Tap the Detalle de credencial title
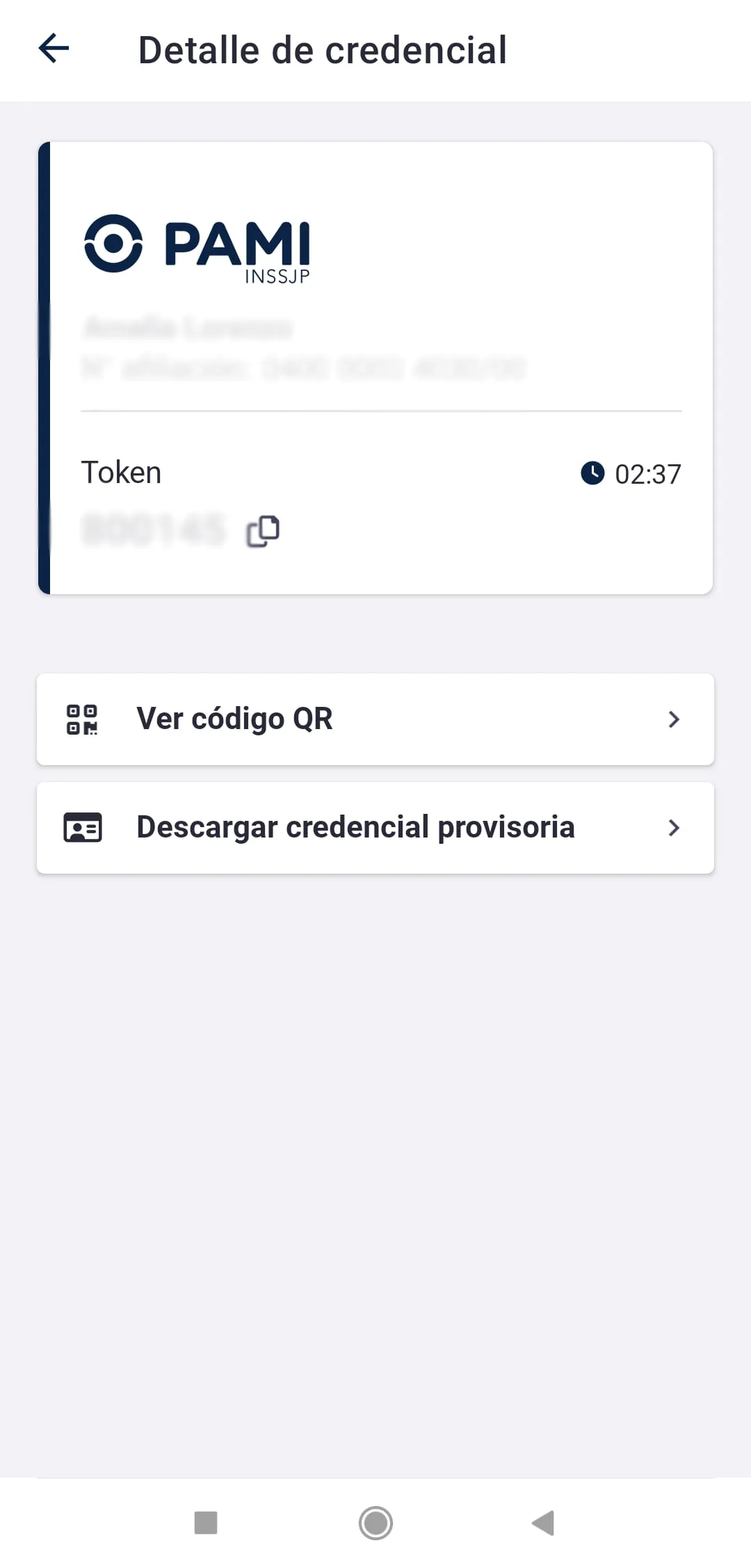The height and width of the screenshot is (1568, 751). click(323, 49)
